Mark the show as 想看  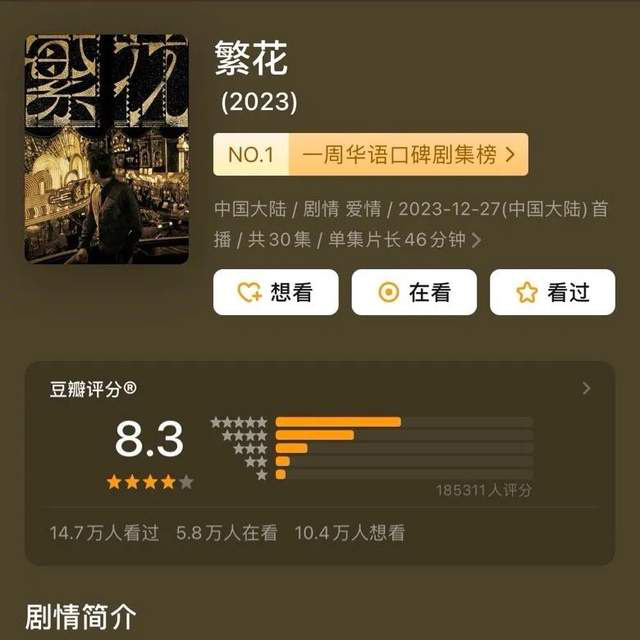[275, 292]
